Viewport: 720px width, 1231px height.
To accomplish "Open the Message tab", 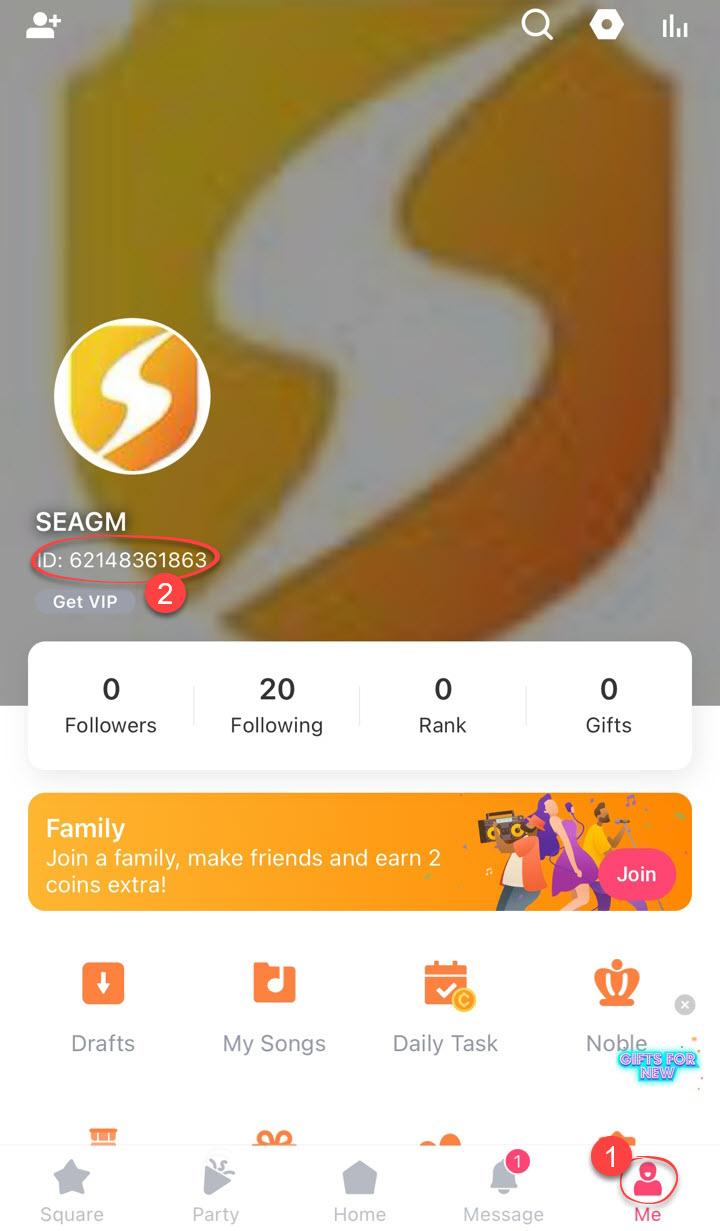I will coord(504,1190).
